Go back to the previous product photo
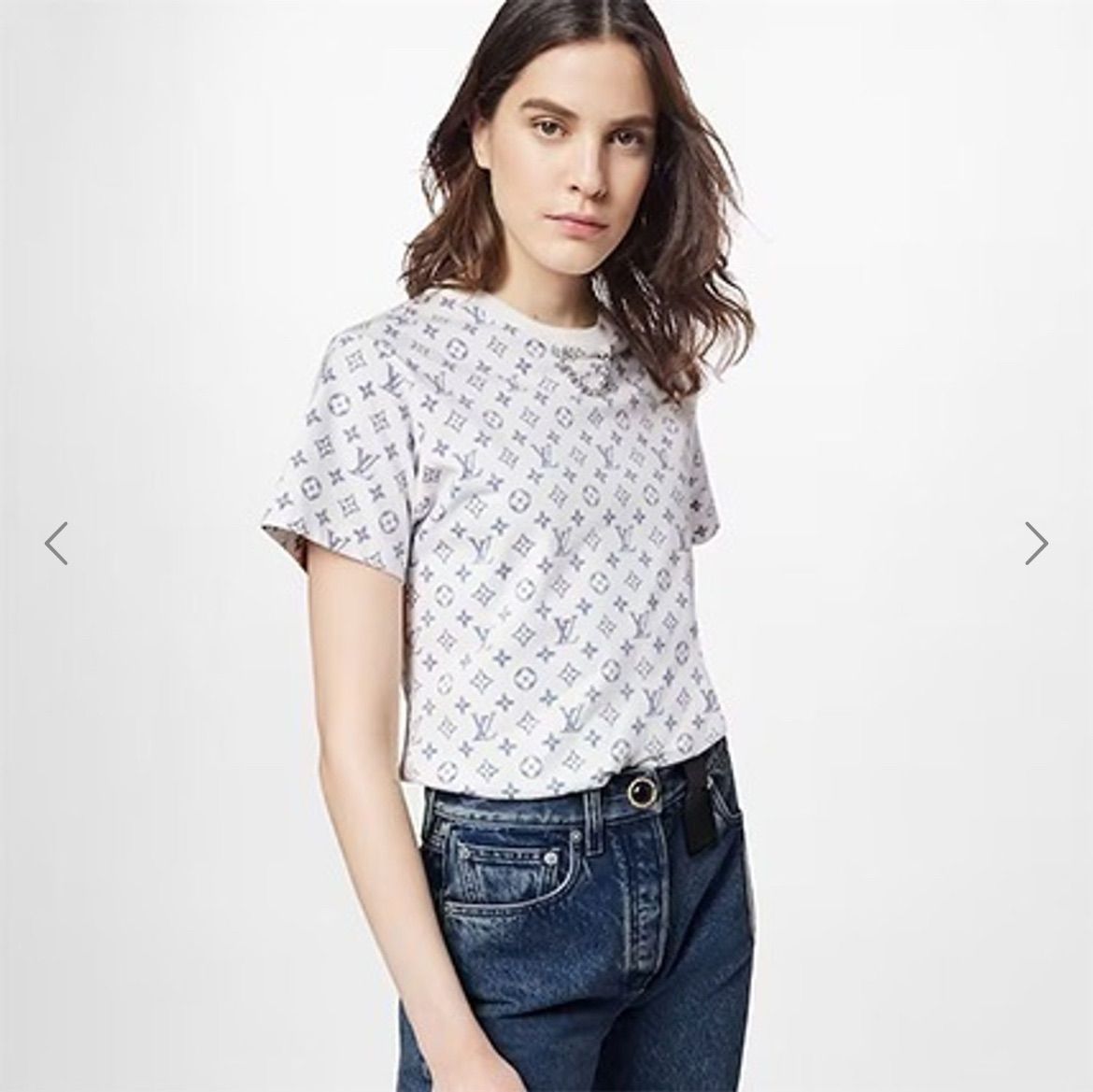This screenshot has width=1093, height=1092. coord(57,543)
